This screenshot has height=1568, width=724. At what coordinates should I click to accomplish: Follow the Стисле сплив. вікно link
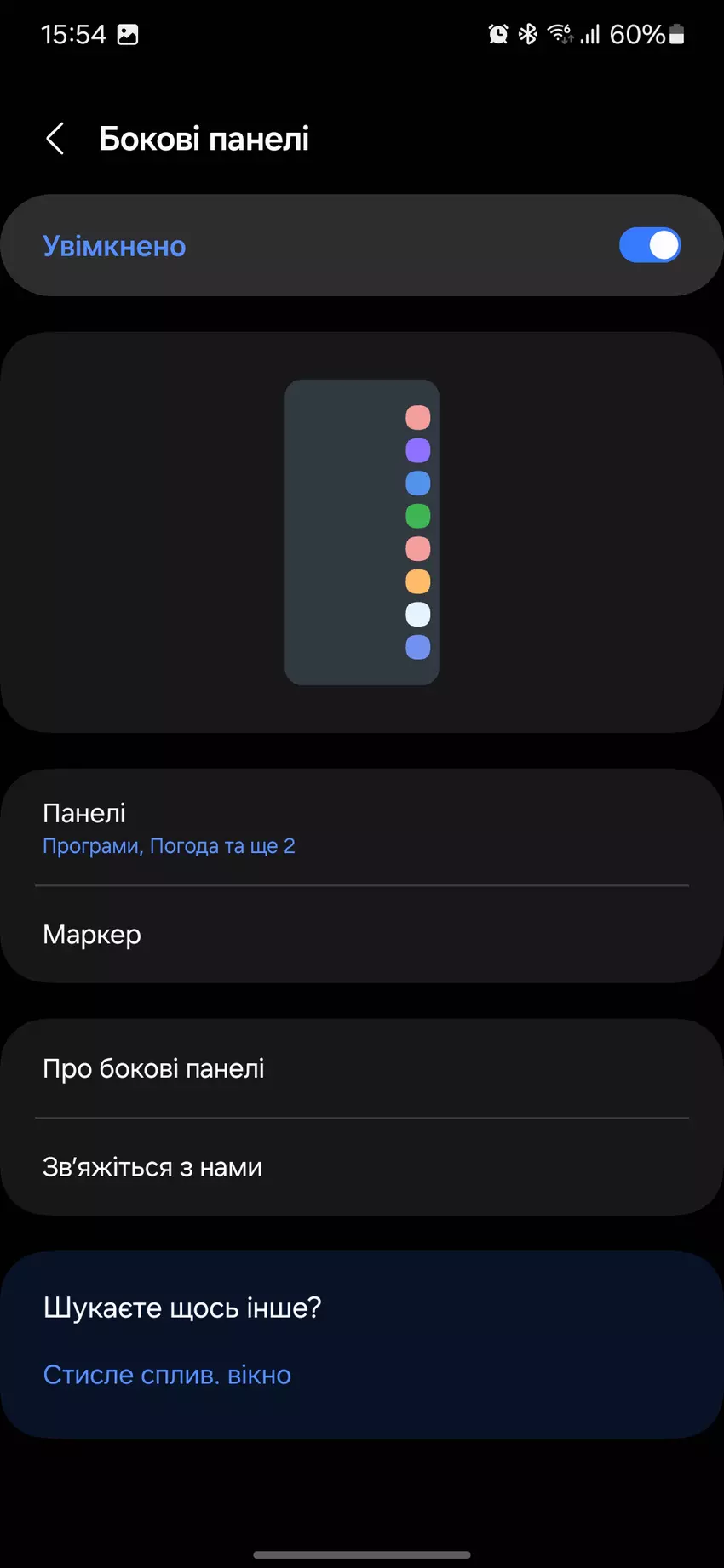coord(167,1374)
